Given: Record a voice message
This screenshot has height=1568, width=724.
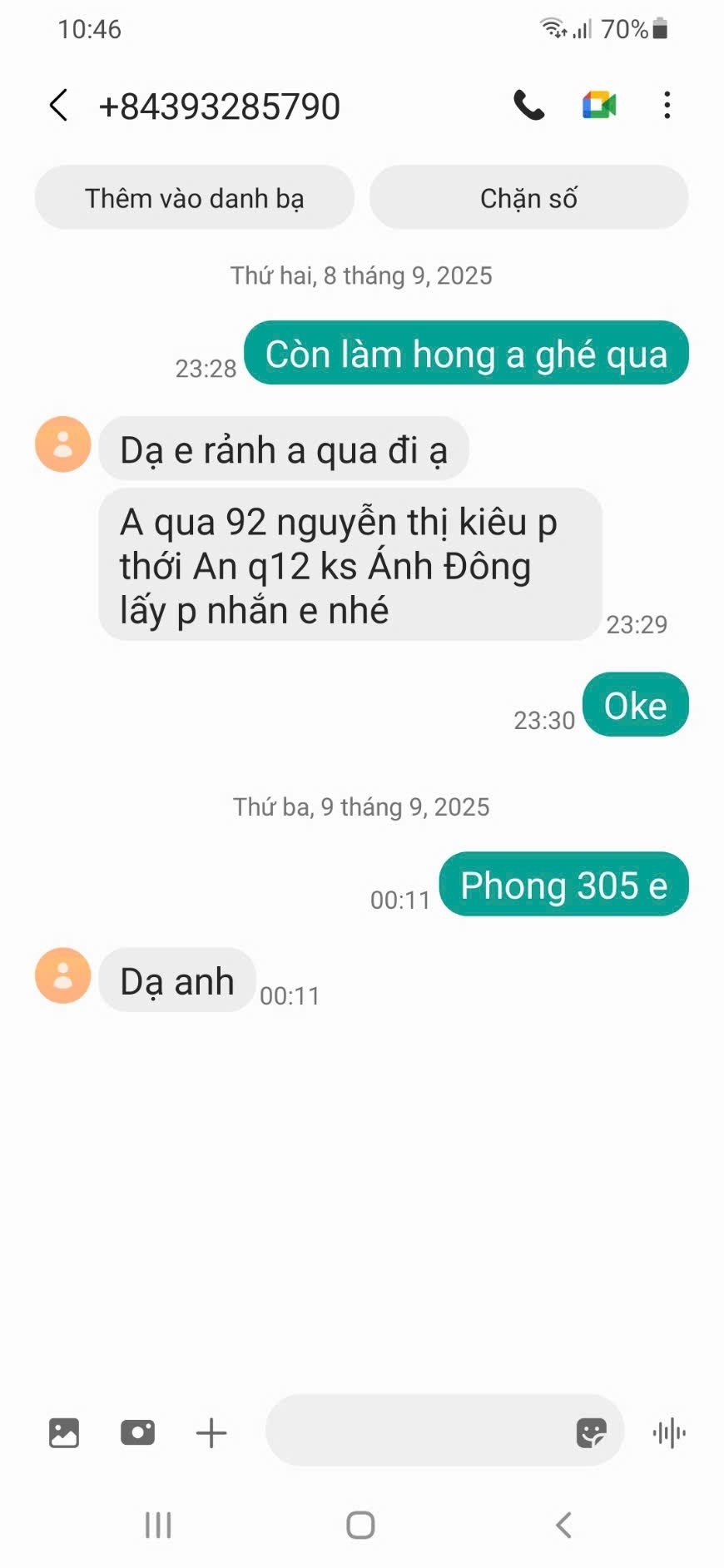Looking at the screenshot, I should pyautogui.click(x=669, y=1432).
